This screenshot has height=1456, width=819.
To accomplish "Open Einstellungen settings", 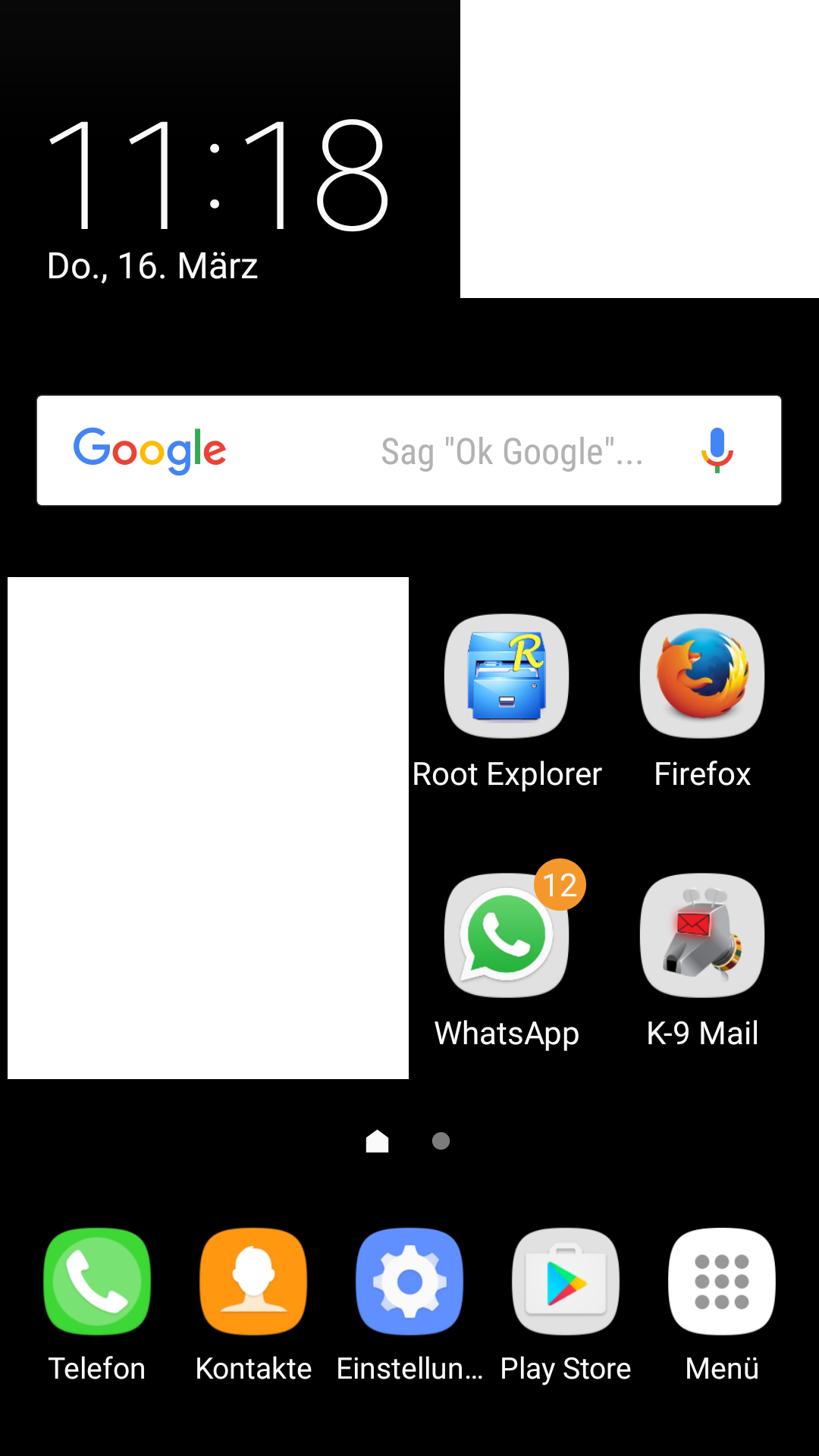I will (409, 1282).
